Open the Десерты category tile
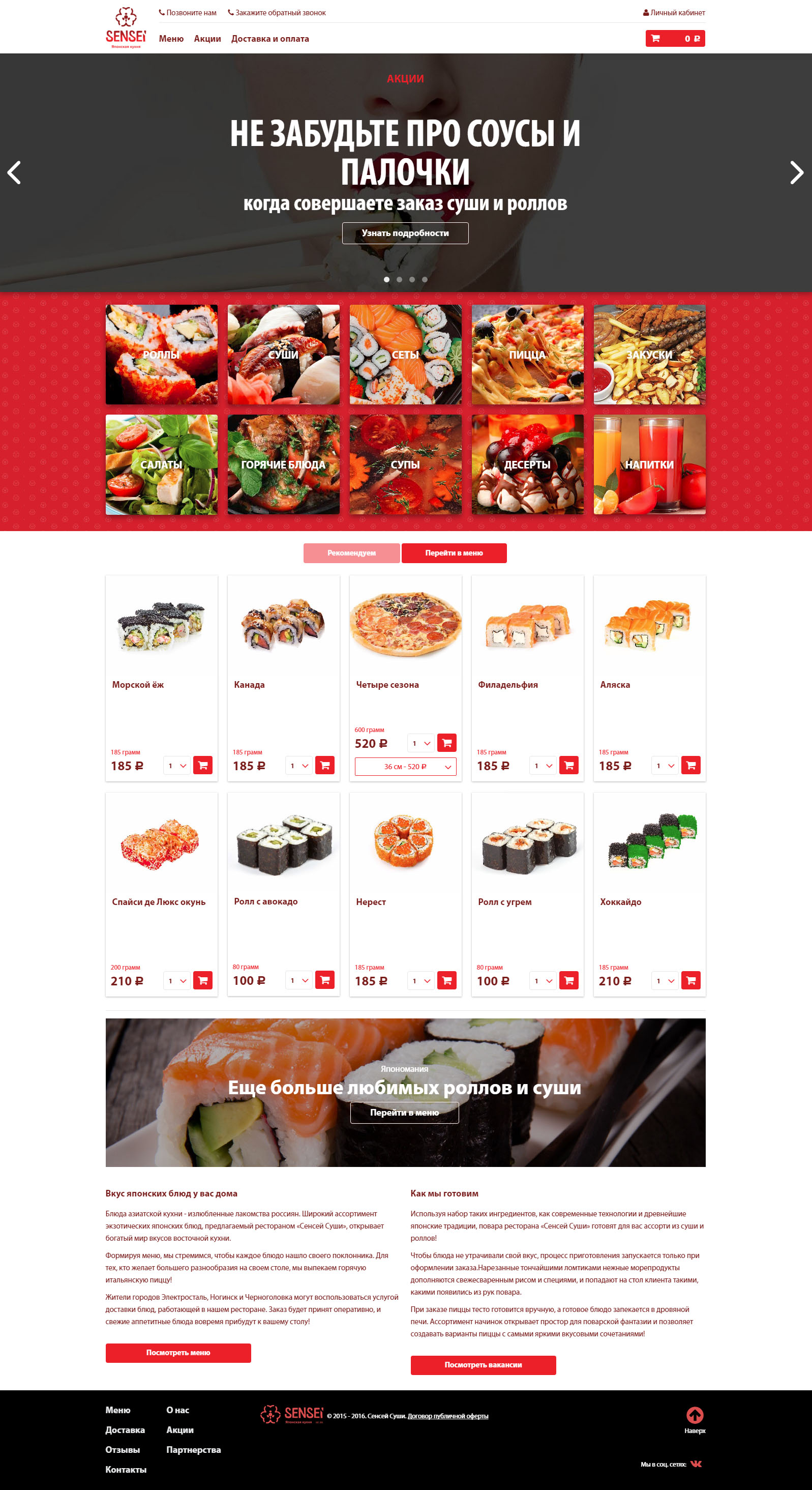 click(x=527, y=464)
